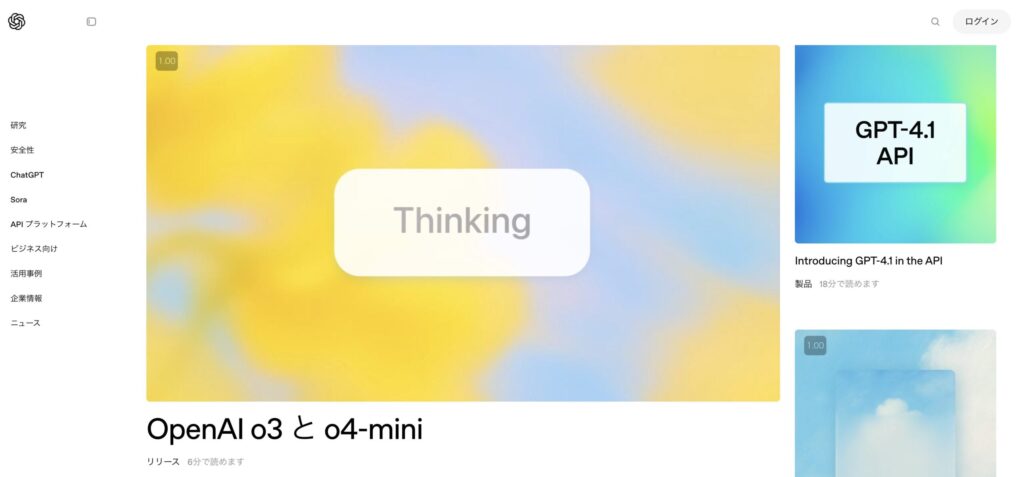Go to OpenAI home via logo
The width and height of the screenshot is (1024, 477).
coord(17,21)
